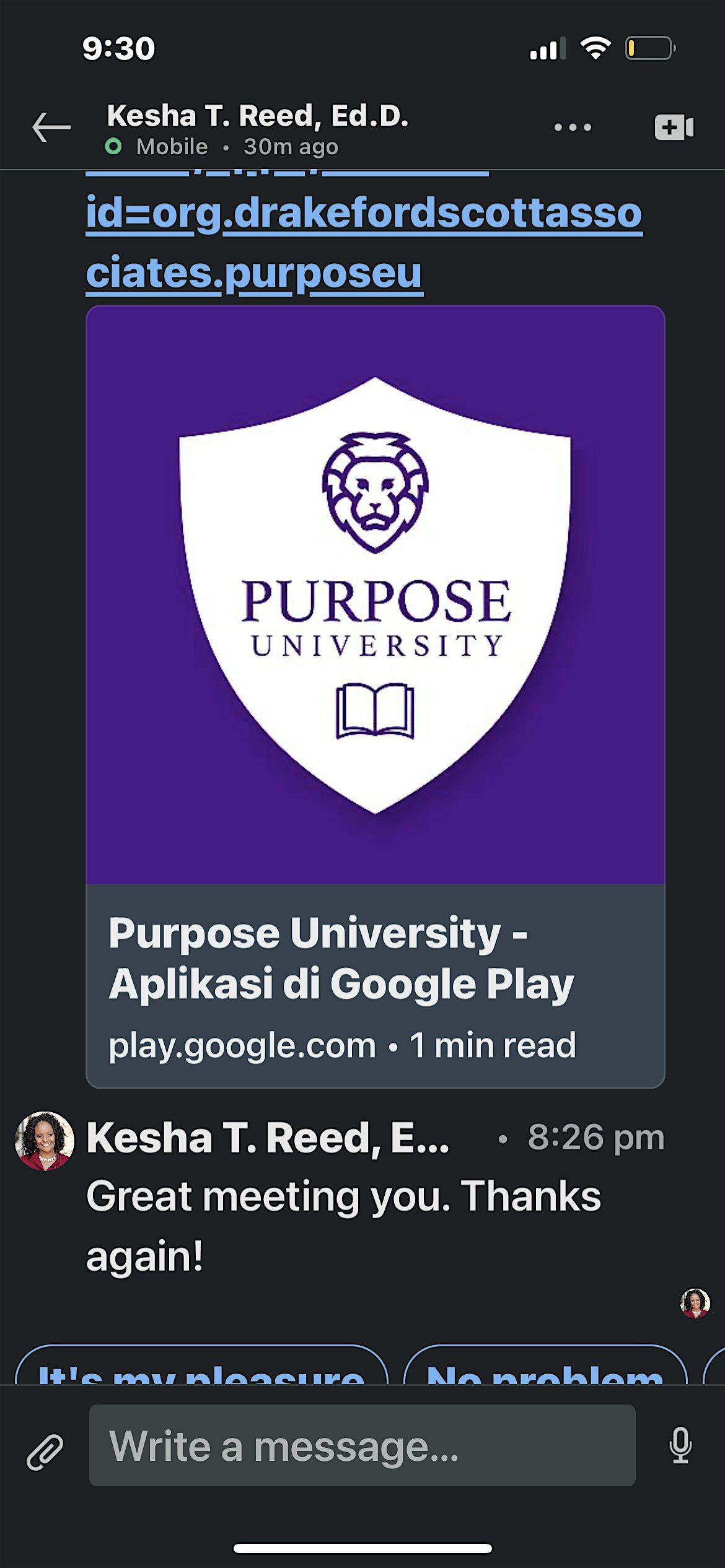Go back to the messages list

[51, 128]
